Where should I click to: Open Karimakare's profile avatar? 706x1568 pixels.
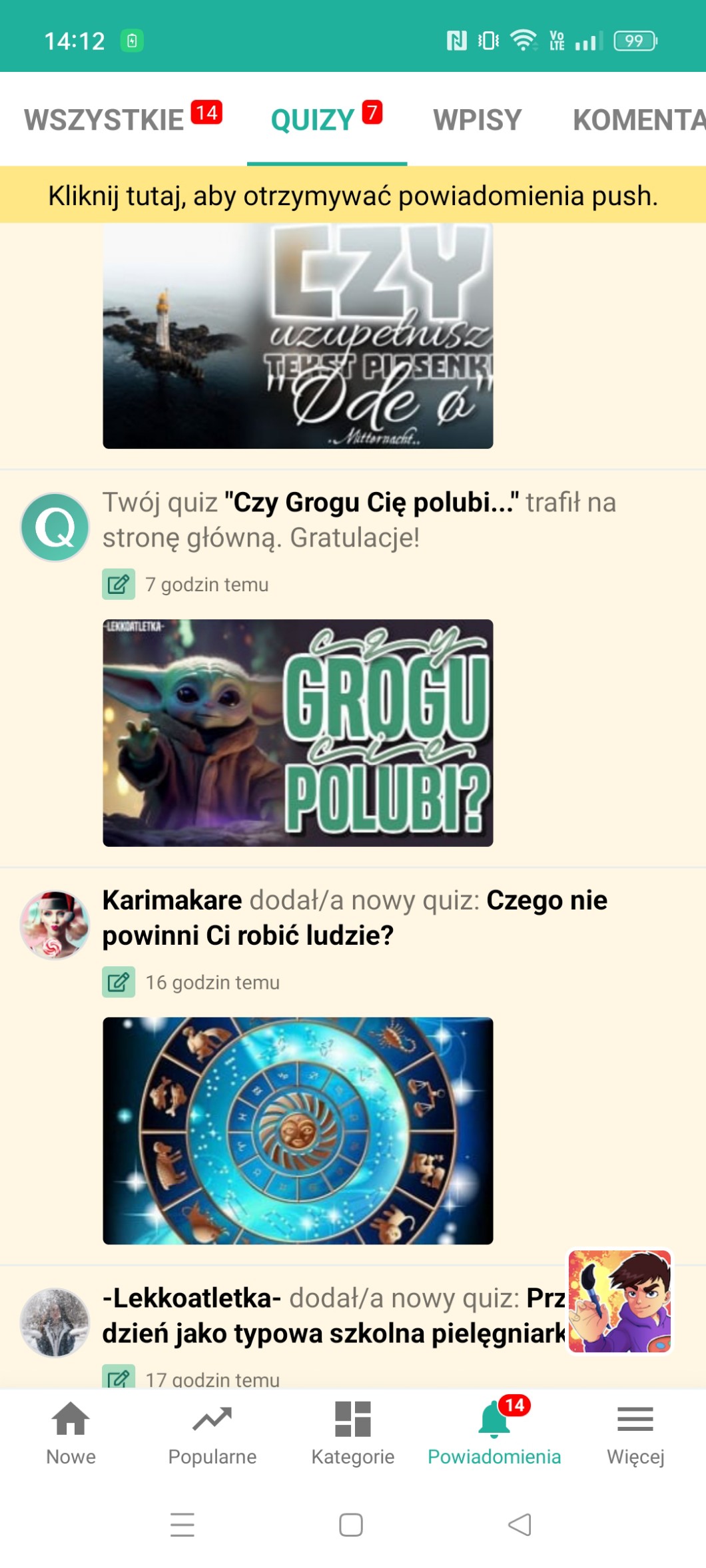[x=55, y=925]
